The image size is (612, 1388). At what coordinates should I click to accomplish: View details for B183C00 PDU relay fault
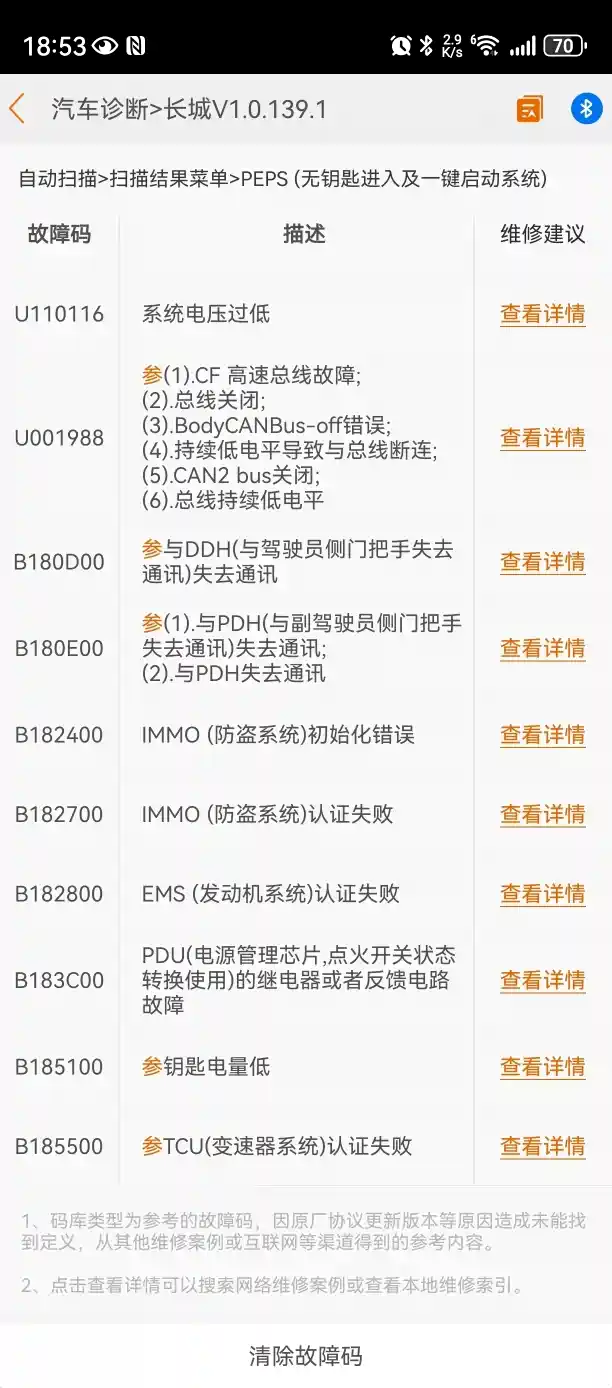tap(542, 980)
